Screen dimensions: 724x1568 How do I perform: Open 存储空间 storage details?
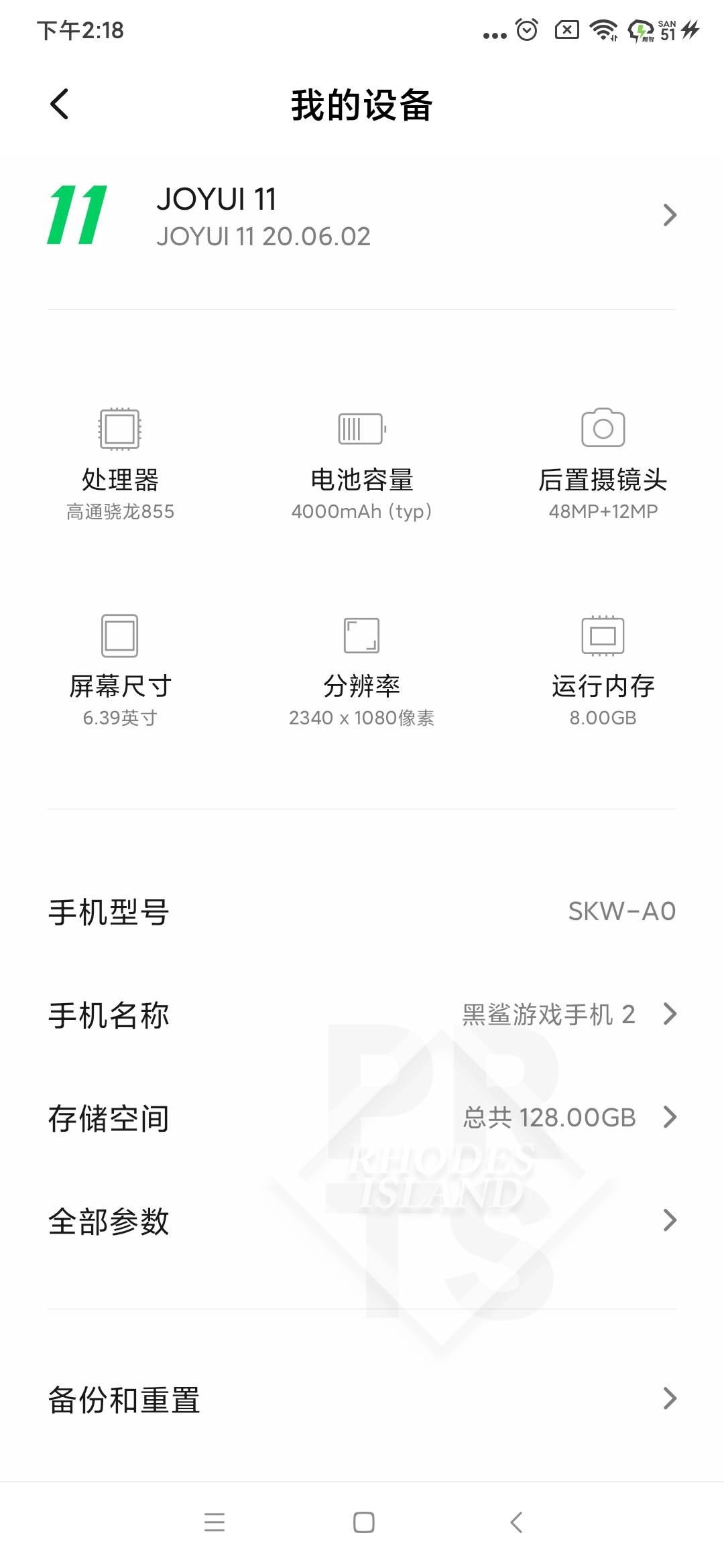(x=362, y=1118)
